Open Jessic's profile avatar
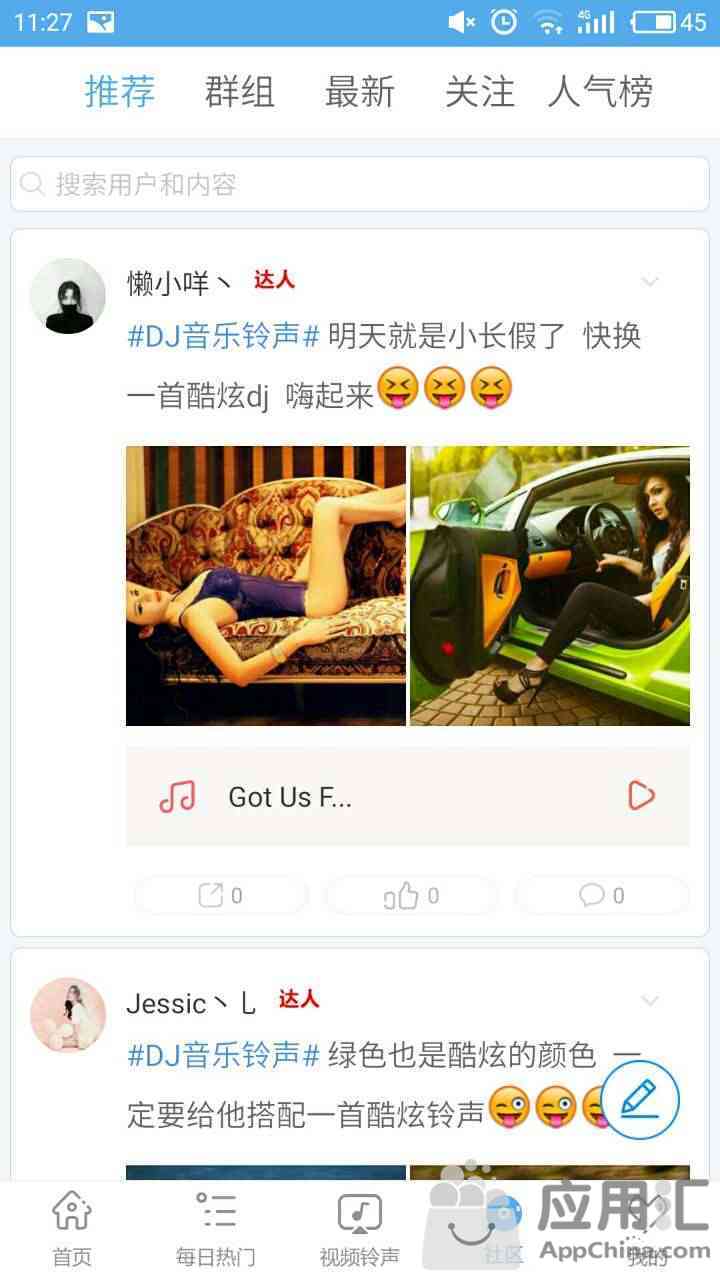 tap(68, 1015)
